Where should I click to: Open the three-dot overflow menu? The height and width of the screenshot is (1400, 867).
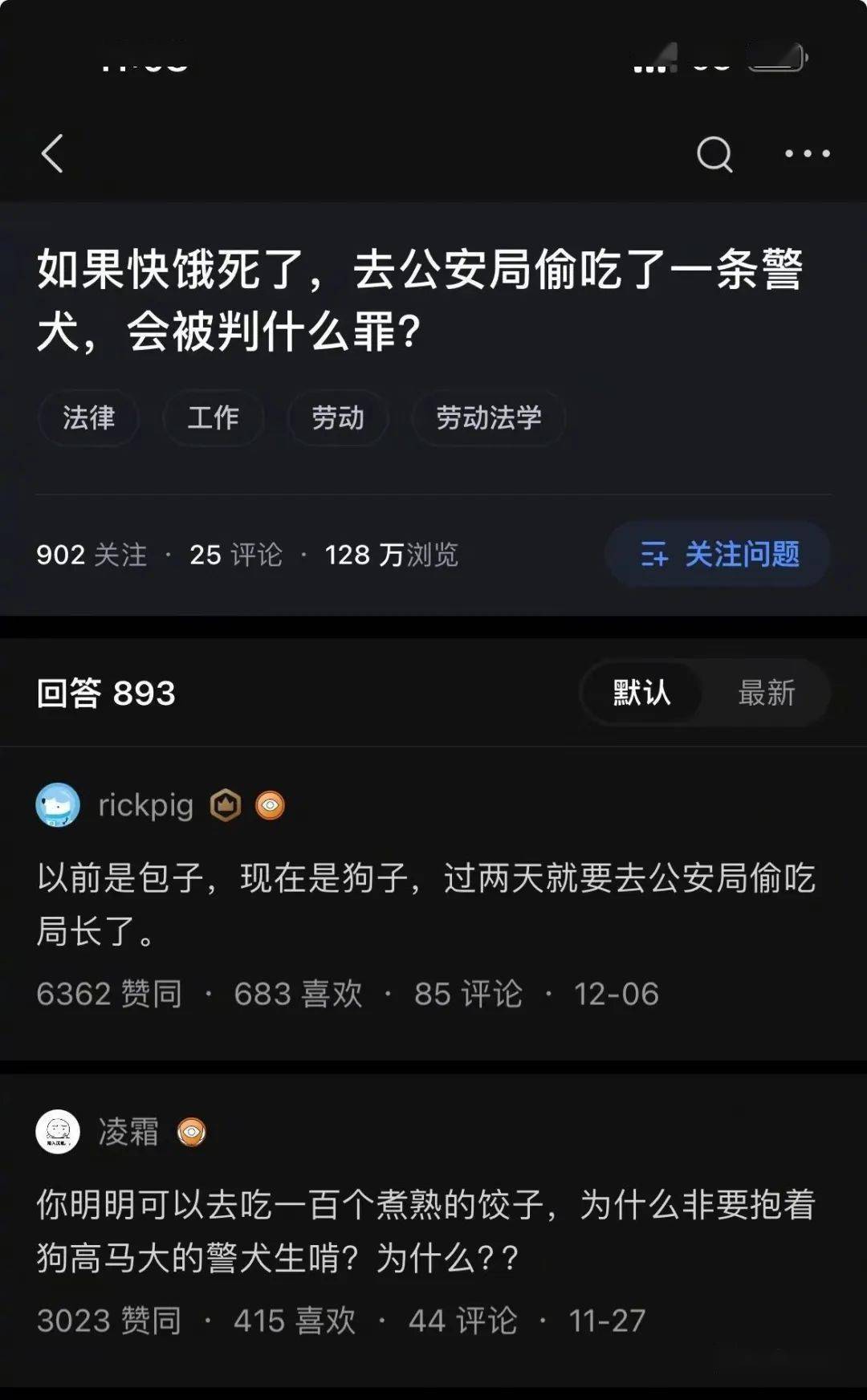click(807, 153)
